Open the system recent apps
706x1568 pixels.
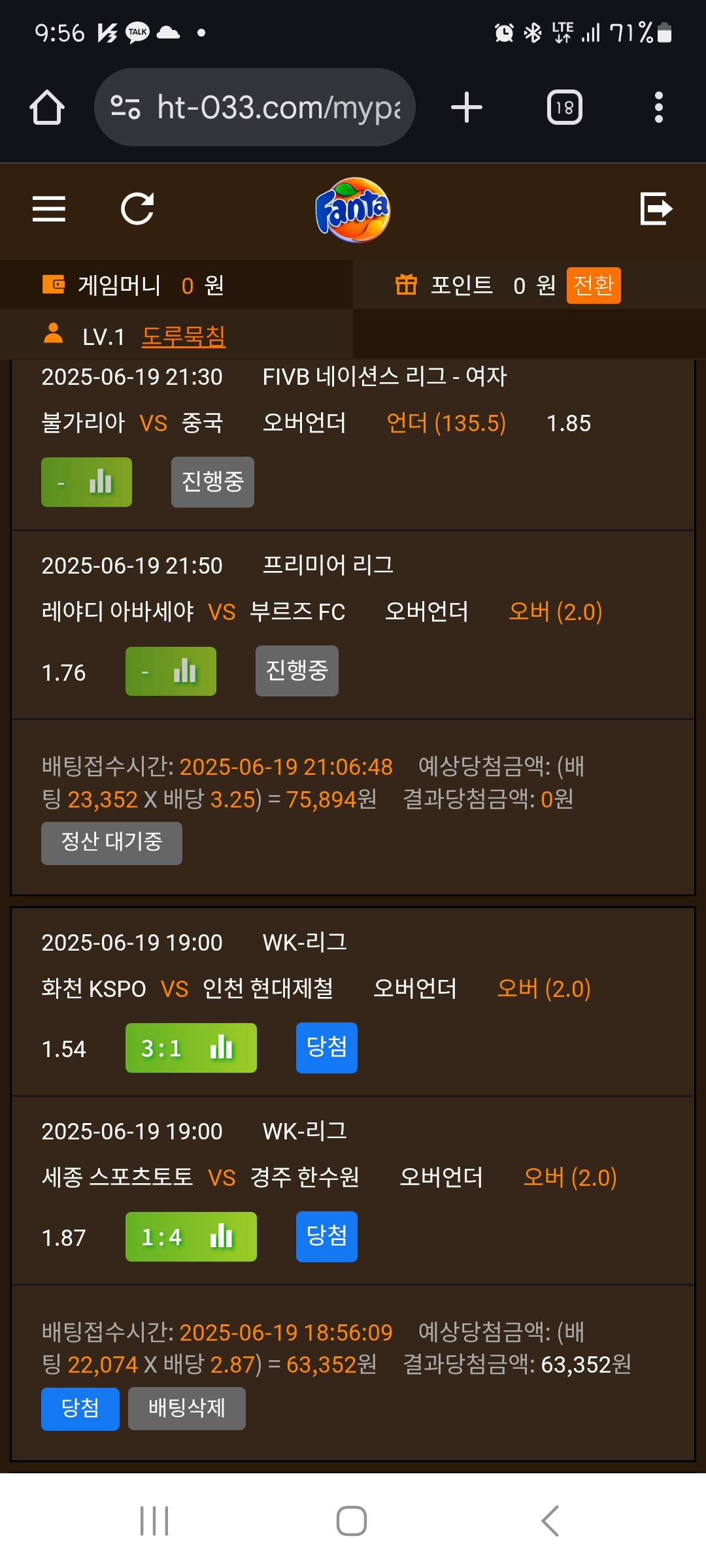tap(154, 1521)
